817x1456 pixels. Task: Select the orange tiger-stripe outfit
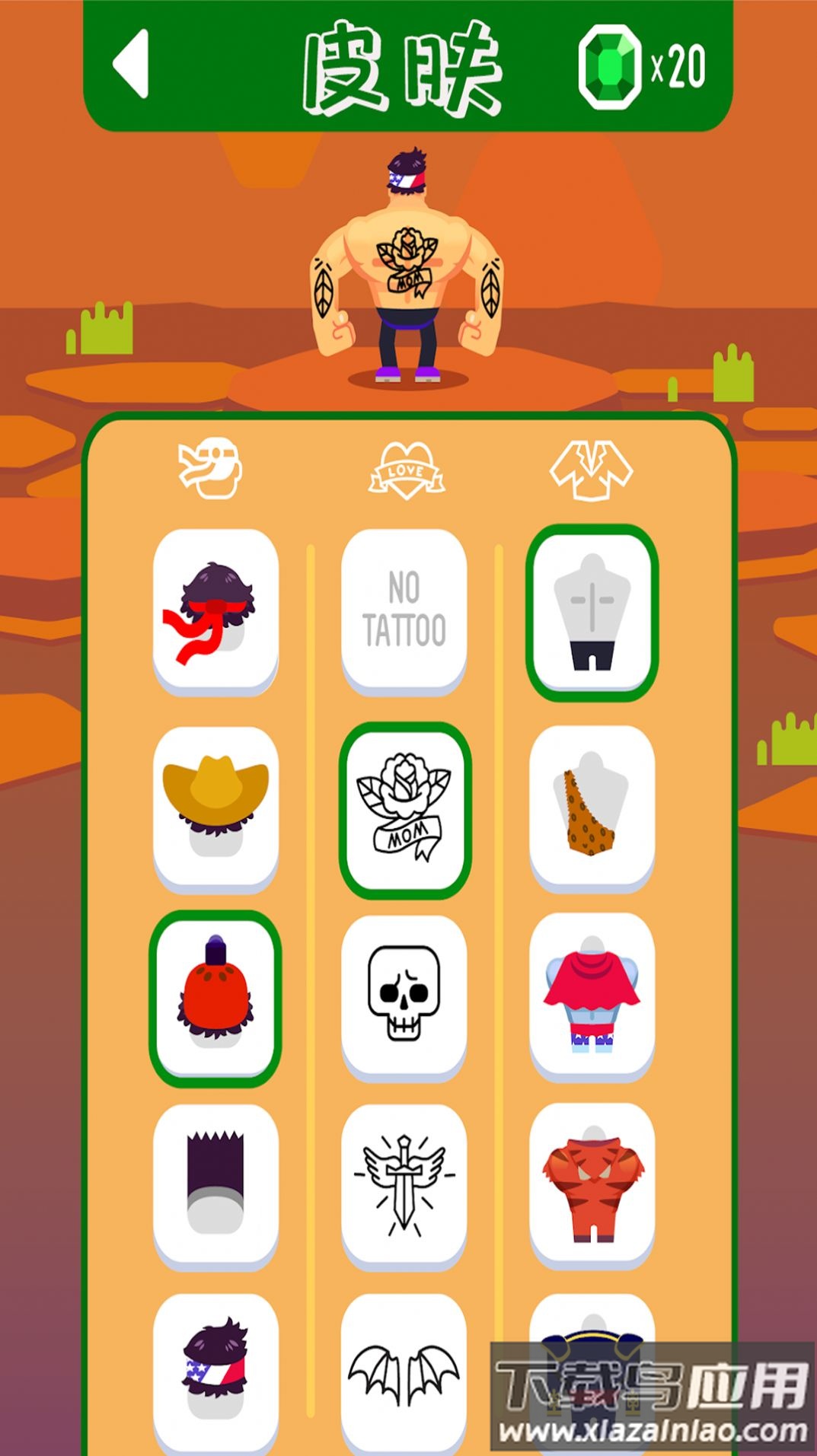coord(592,1184)
